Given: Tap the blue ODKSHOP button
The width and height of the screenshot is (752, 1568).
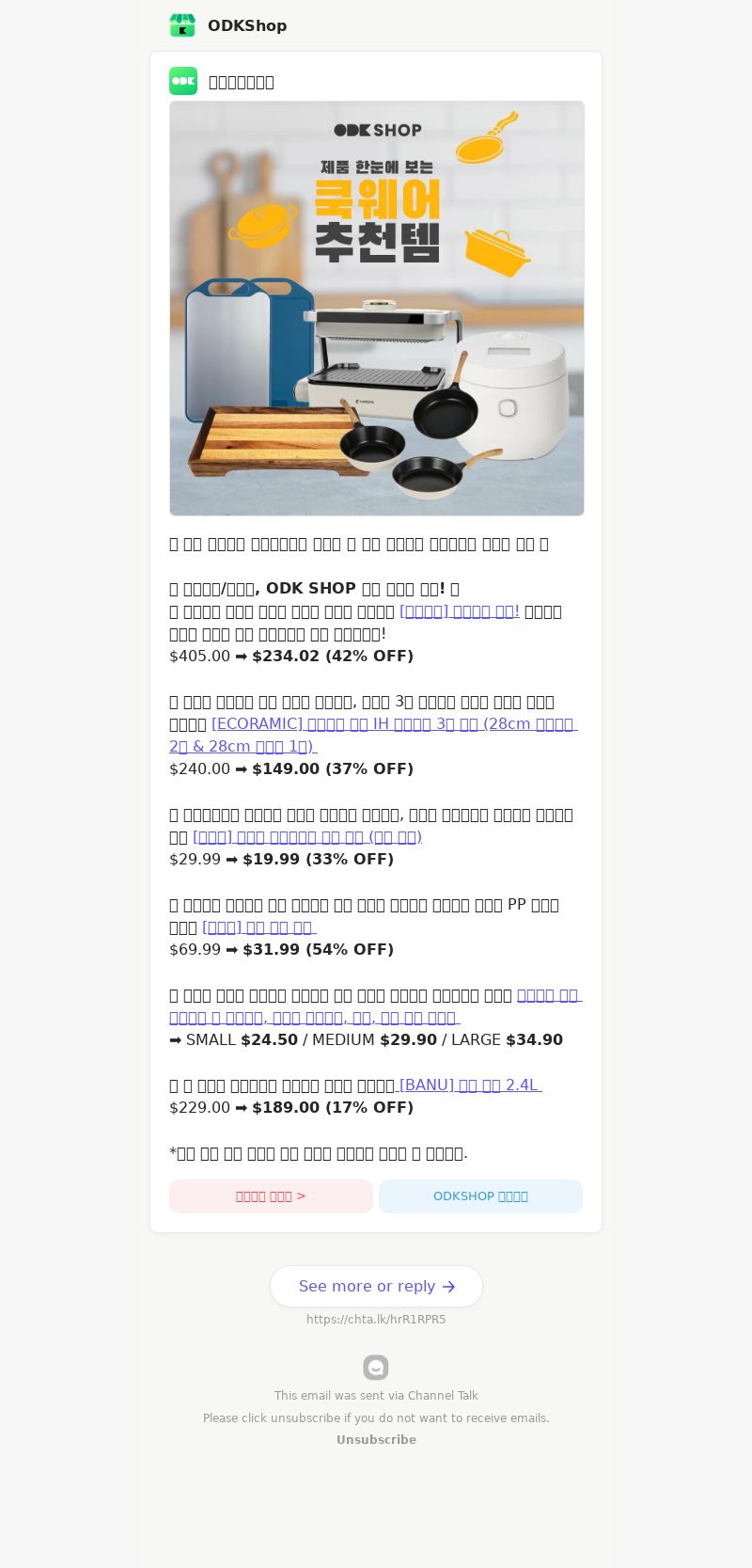Looking at the screenshot, I should 480,1196.
